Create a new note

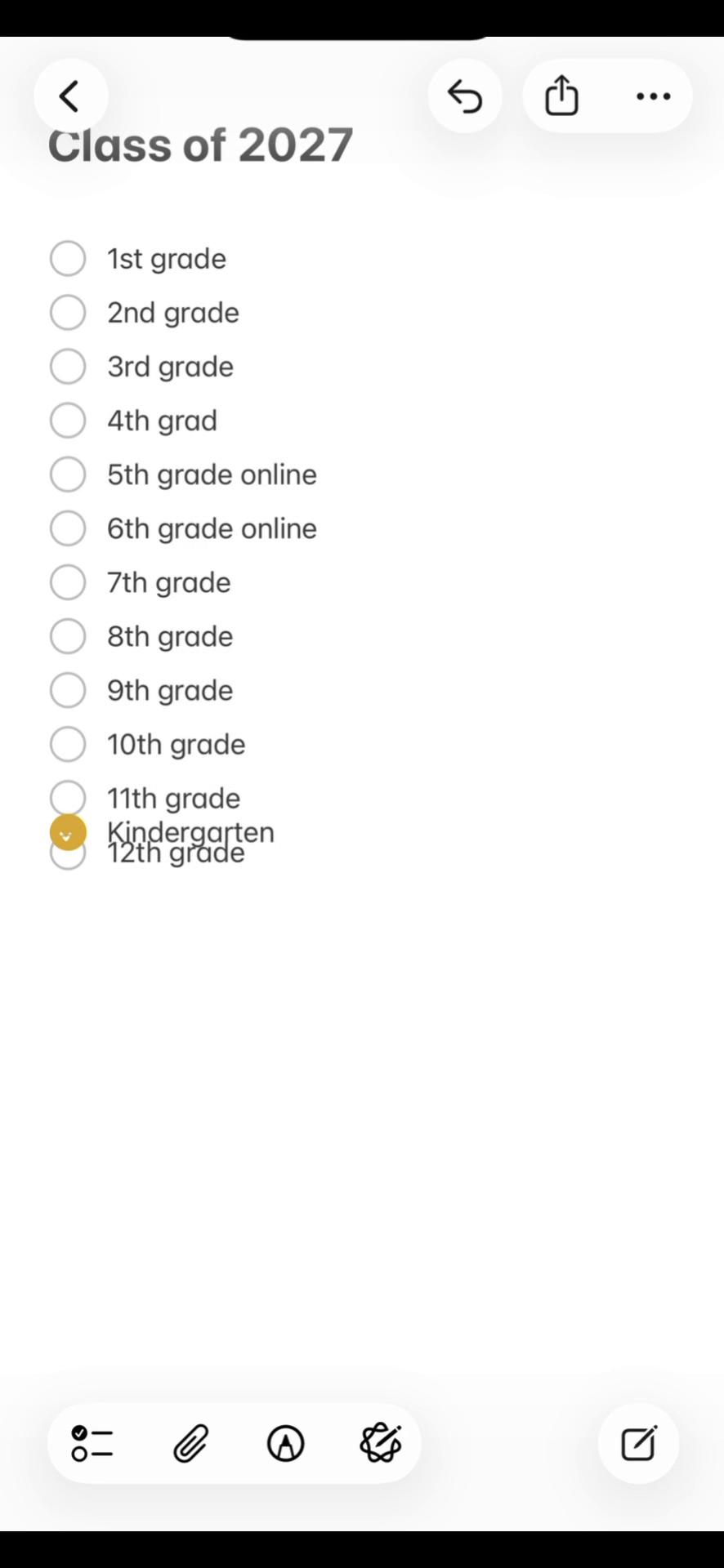tap(638, 1443)
